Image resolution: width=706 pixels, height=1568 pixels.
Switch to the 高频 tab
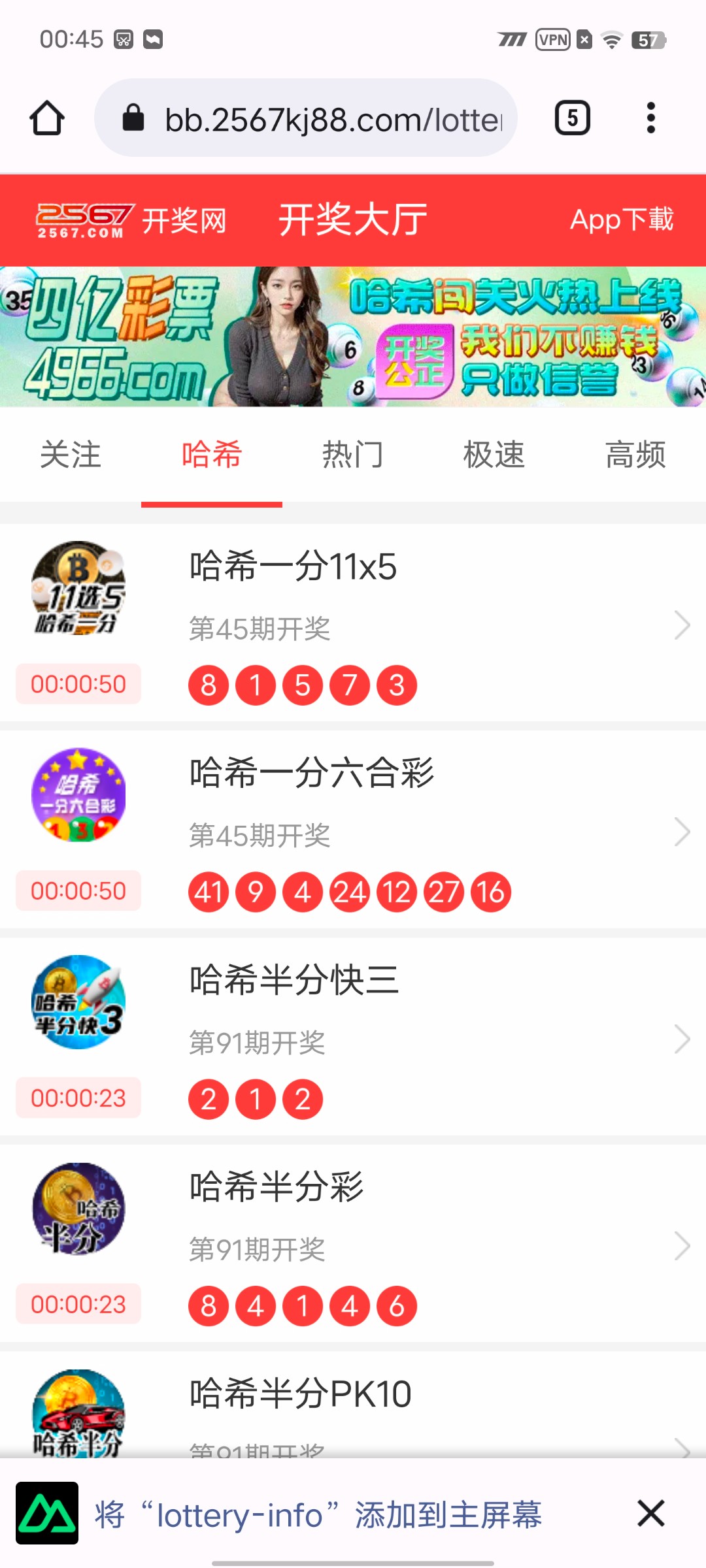pos(635,455)
